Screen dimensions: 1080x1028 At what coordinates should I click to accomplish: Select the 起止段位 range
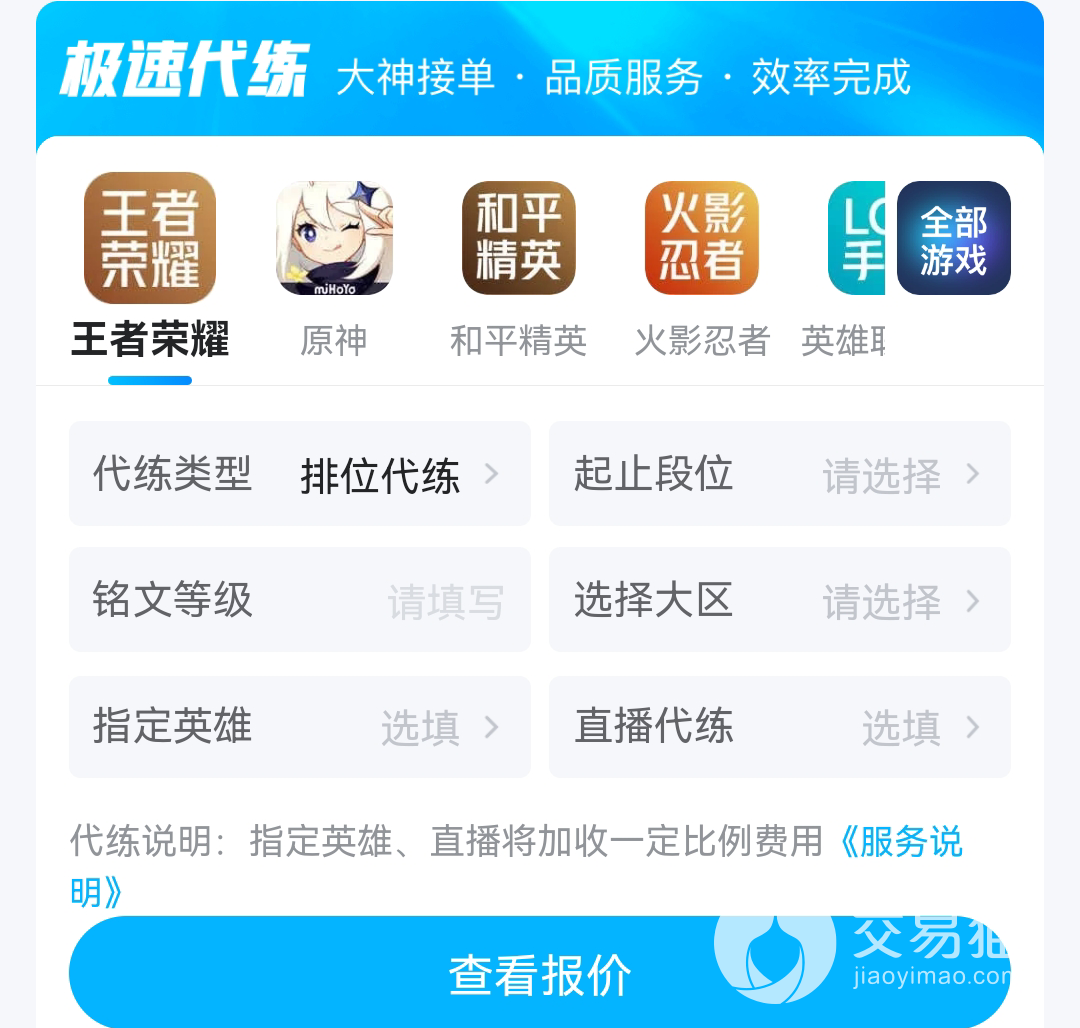[779, 474]
